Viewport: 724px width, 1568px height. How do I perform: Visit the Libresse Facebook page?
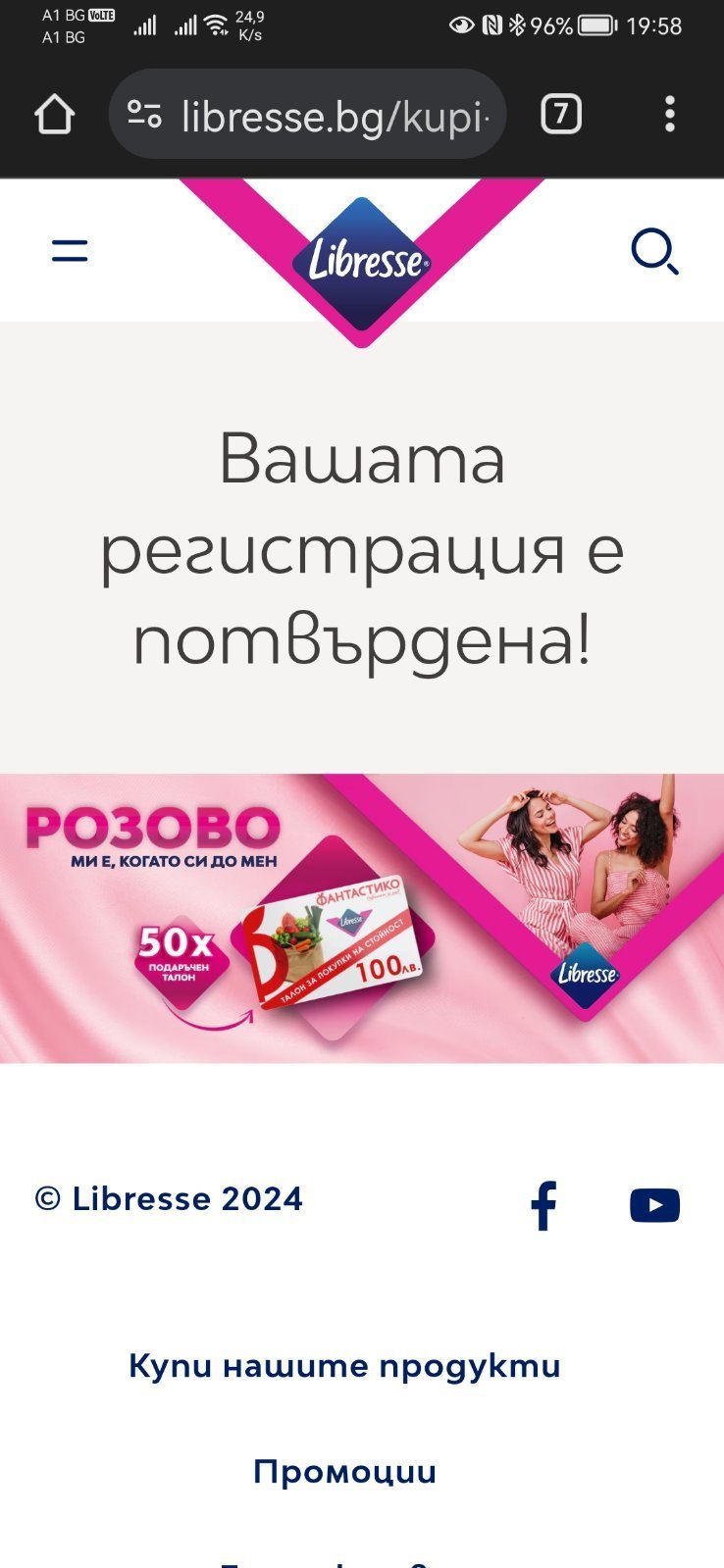[543, 1204]
